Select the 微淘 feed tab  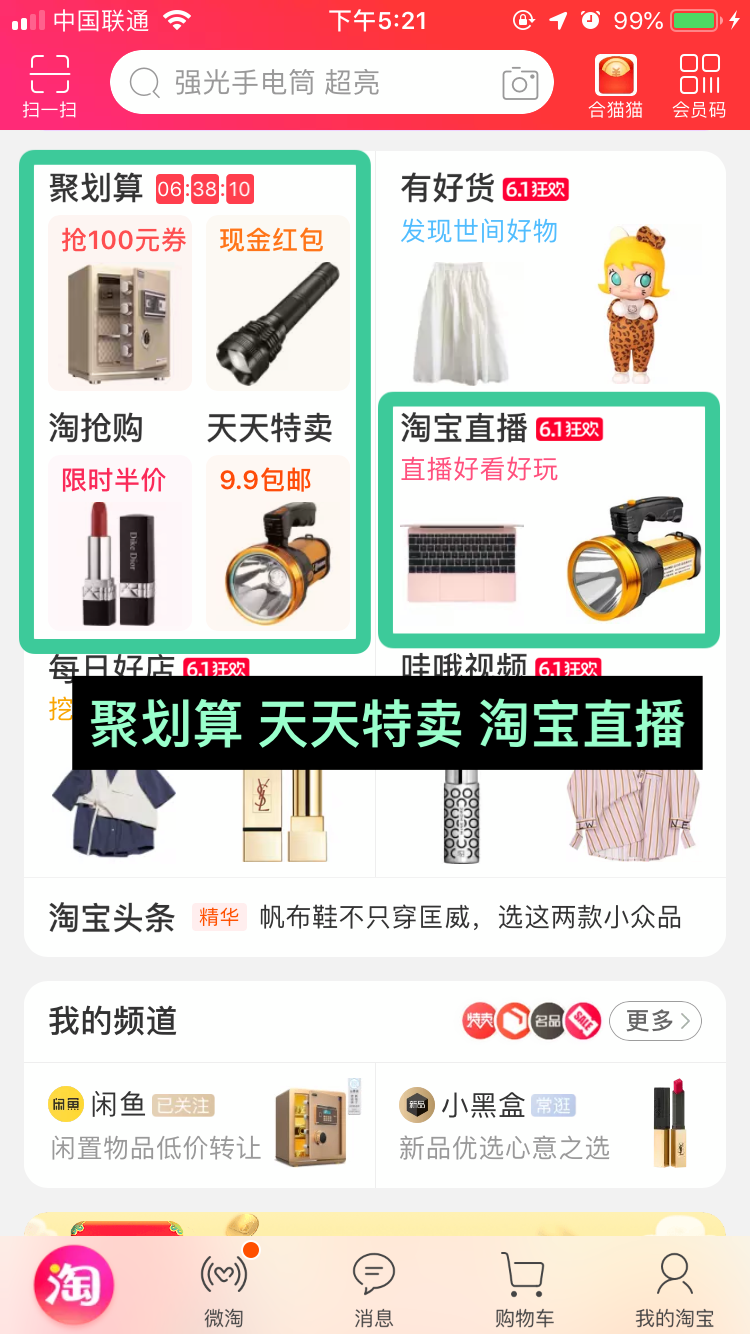(x=223, y=1283)
